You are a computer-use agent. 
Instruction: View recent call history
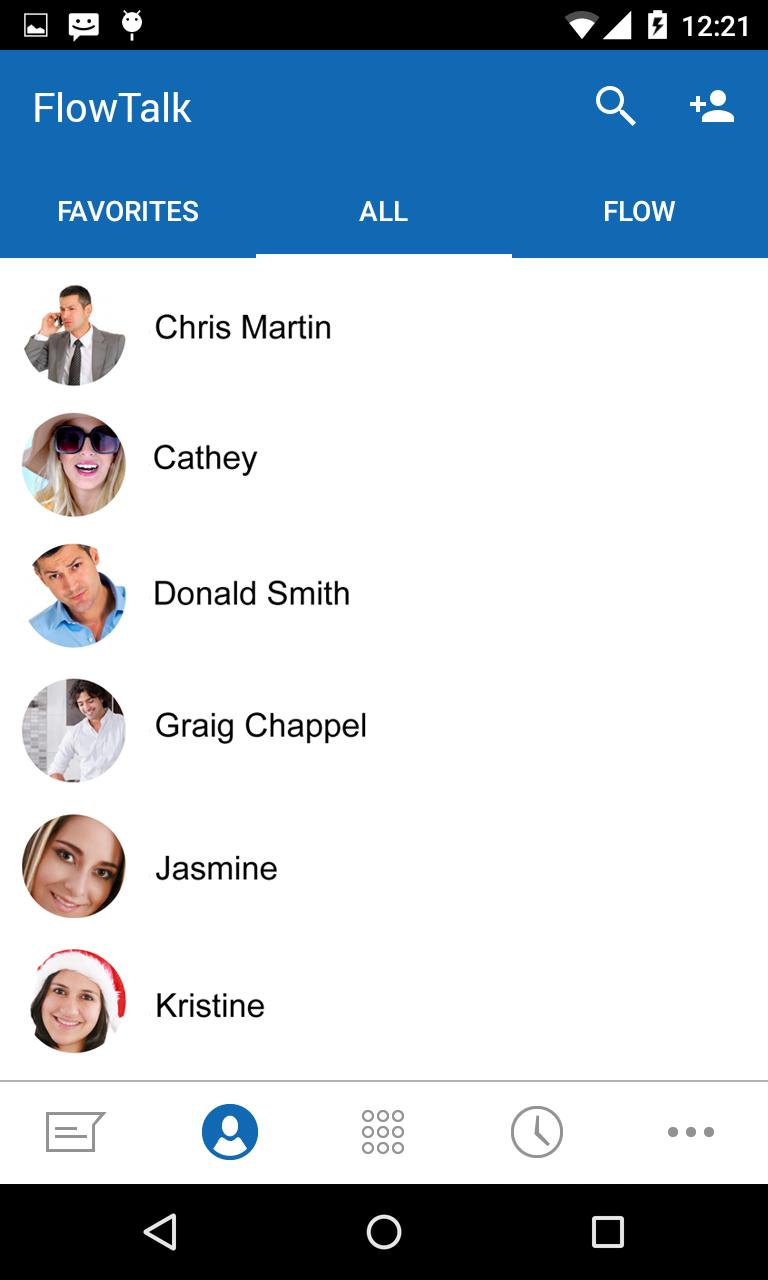point(537,1132)
